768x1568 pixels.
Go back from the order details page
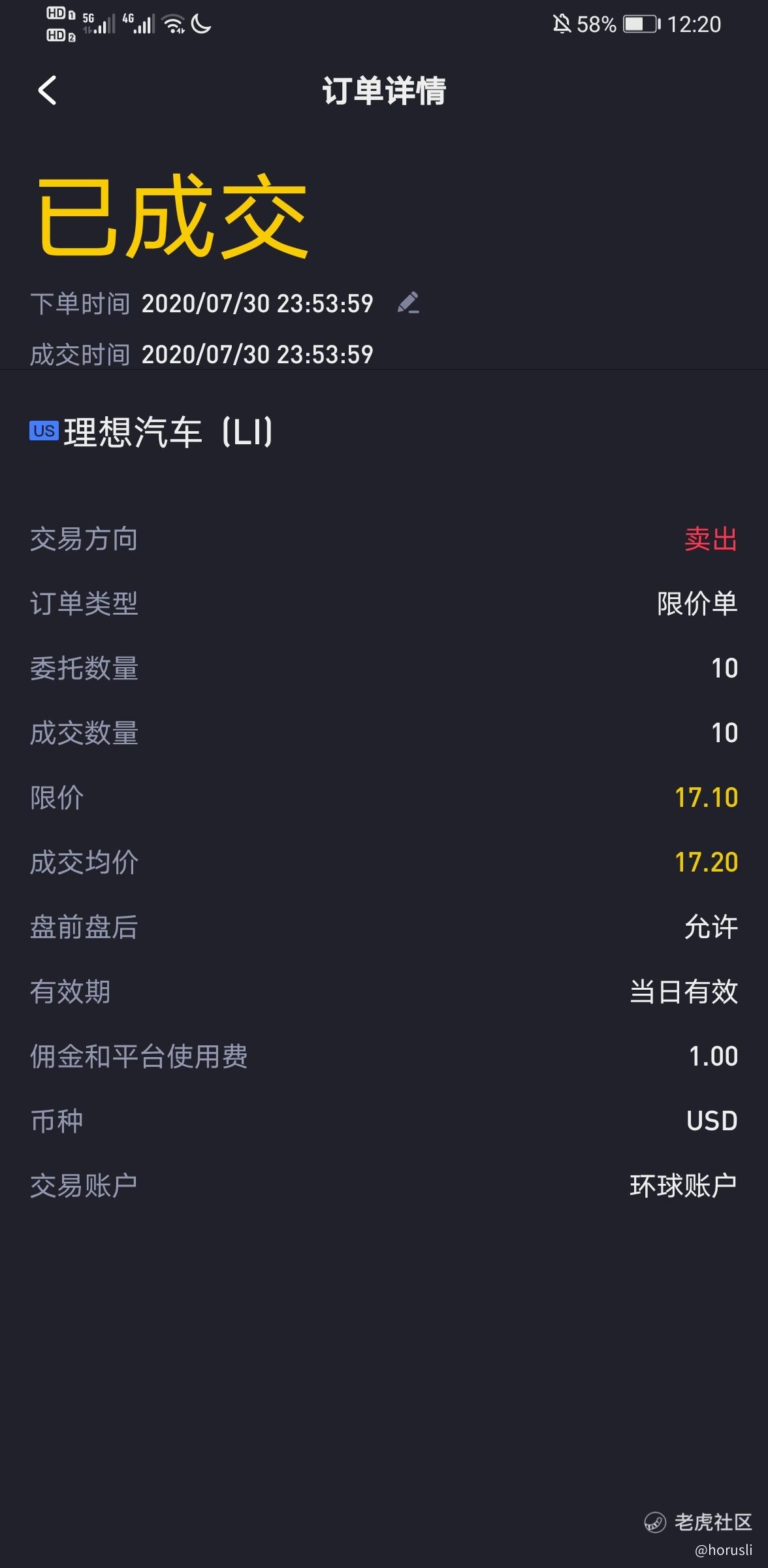[x=47, y=90]
